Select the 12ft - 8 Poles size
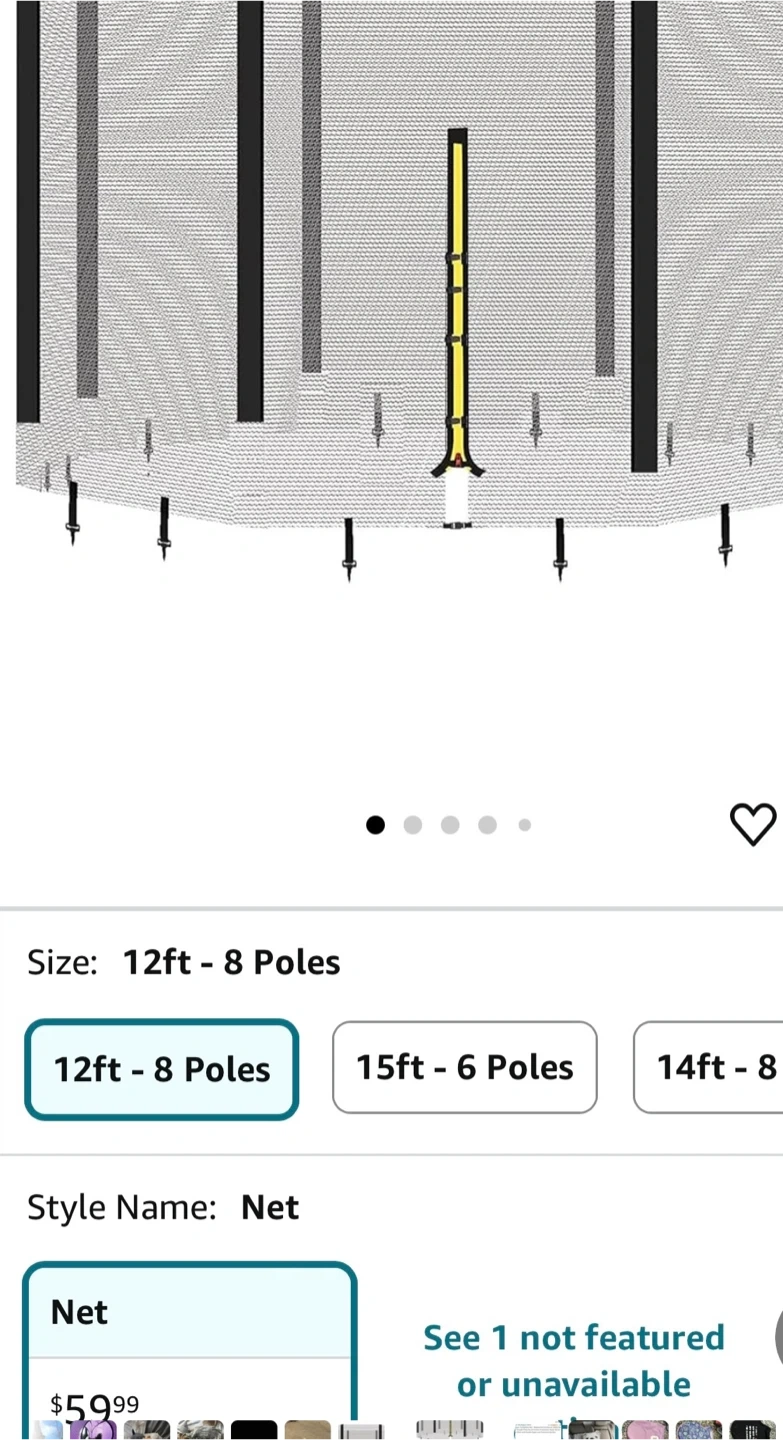The height and width of the screenshot is (1440, 783). [x=162, y=1069]
